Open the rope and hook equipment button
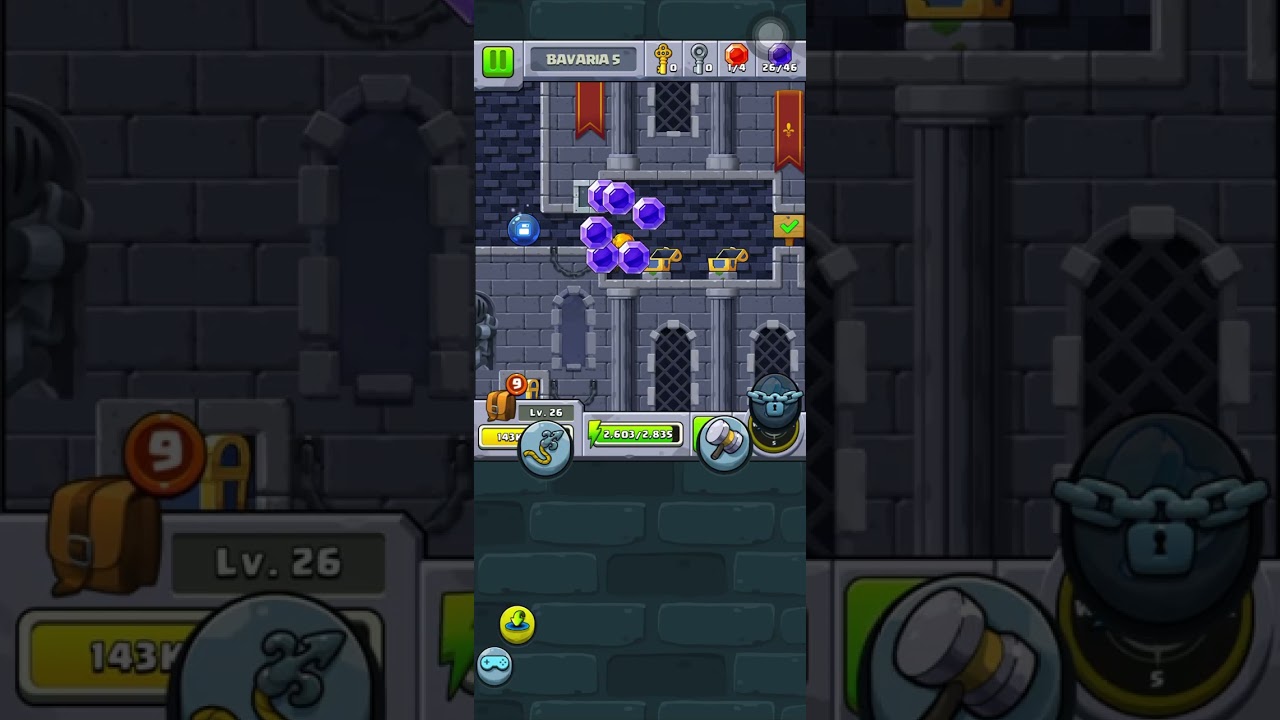 click(546, 447)
